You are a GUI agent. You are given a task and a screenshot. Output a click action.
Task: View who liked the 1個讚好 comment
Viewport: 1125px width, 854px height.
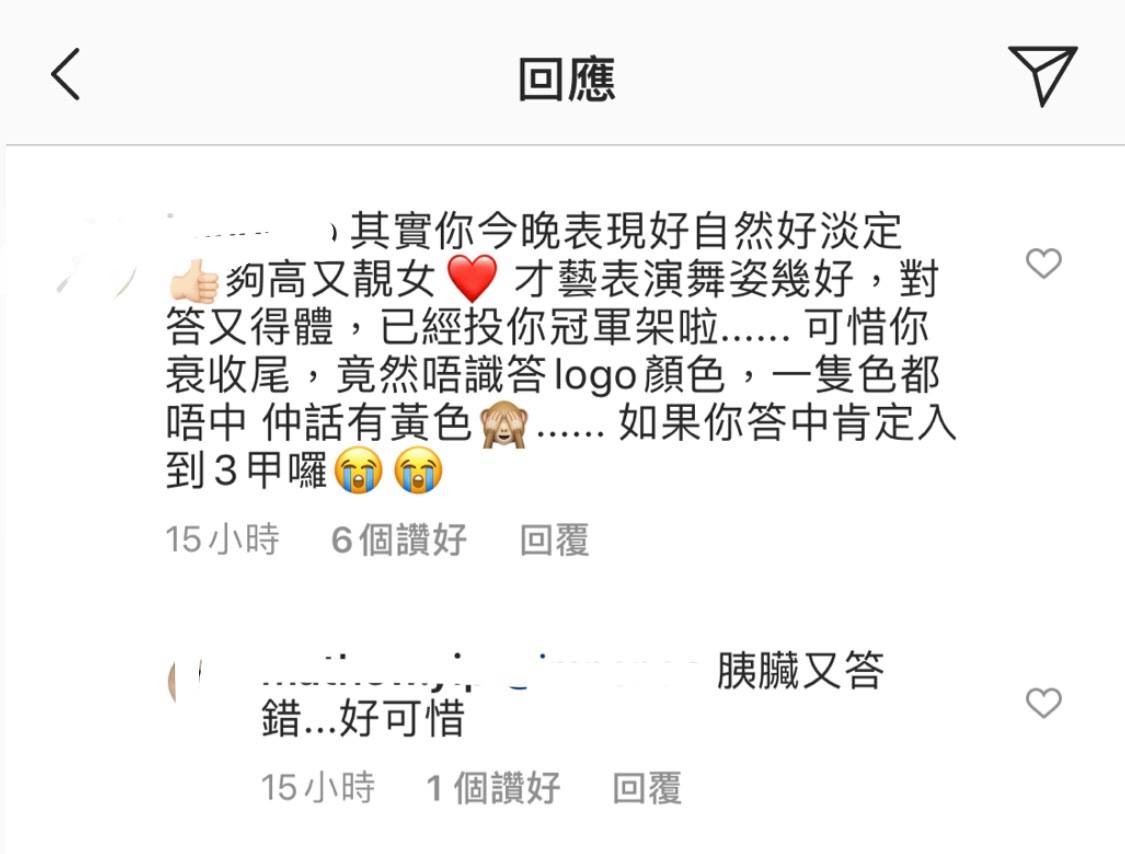click(x=493, y=788)
